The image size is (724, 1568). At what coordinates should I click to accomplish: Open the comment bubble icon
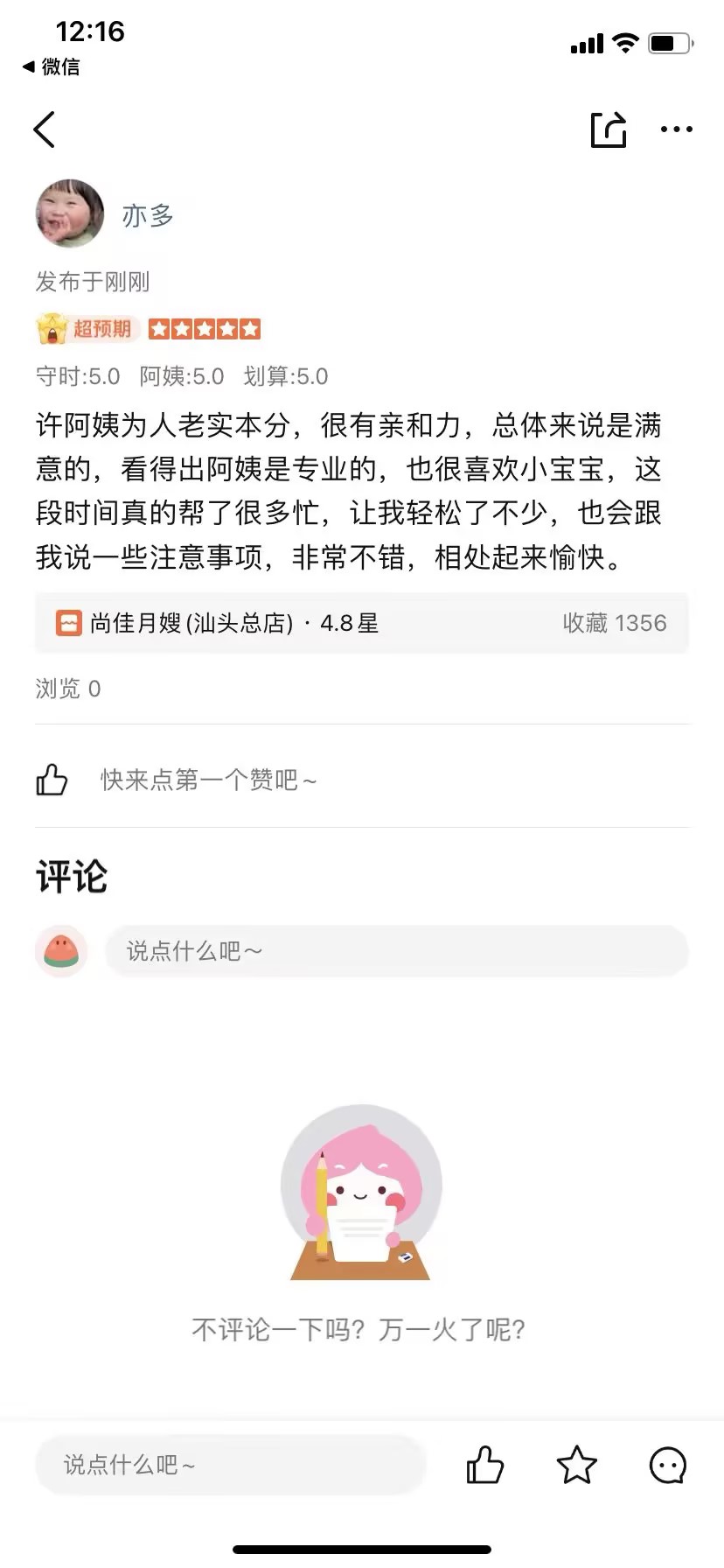tap(668, 1464)
